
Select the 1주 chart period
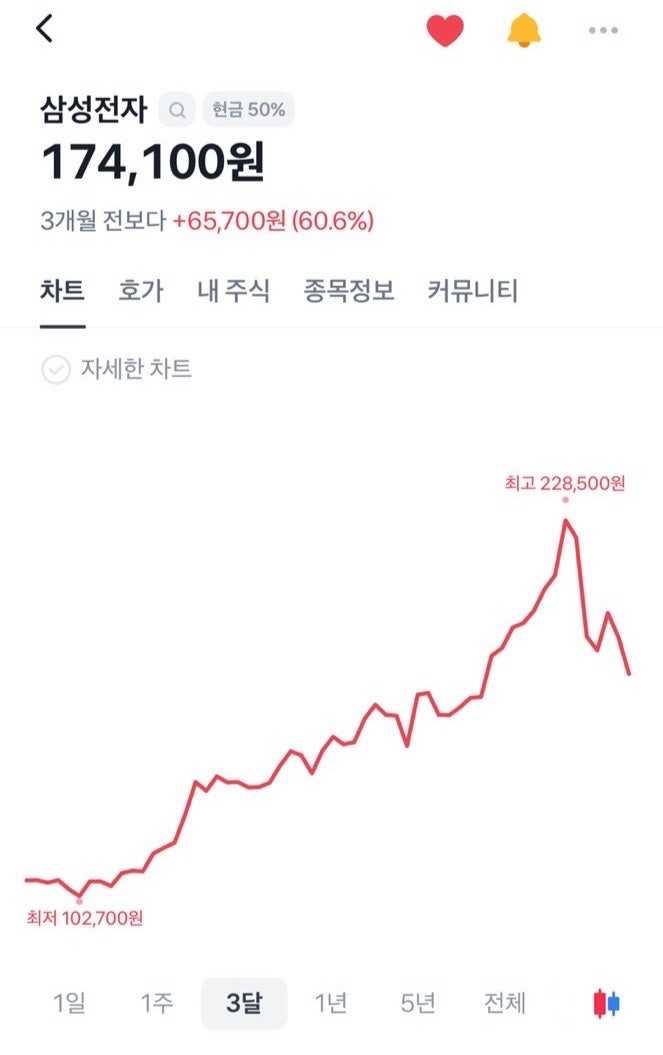click(157, 1002)
